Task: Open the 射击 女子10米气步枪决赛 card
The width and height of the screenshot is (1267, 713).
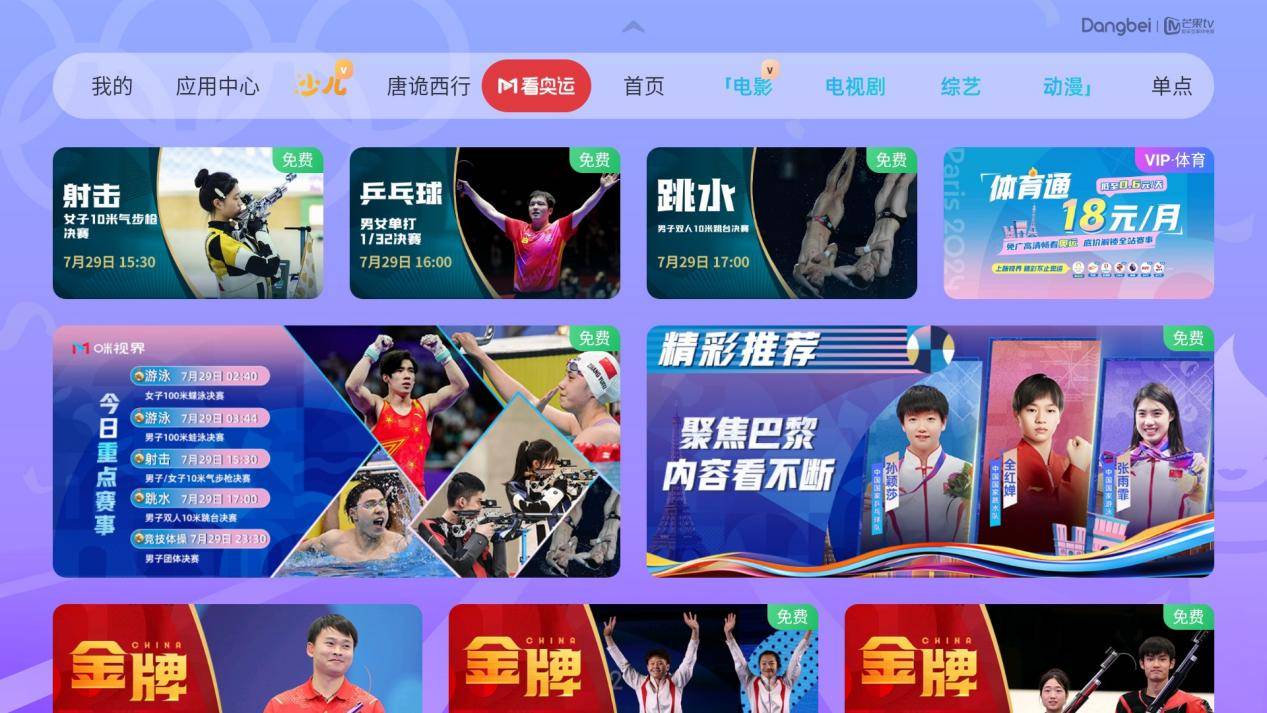Action: (188, 223)
